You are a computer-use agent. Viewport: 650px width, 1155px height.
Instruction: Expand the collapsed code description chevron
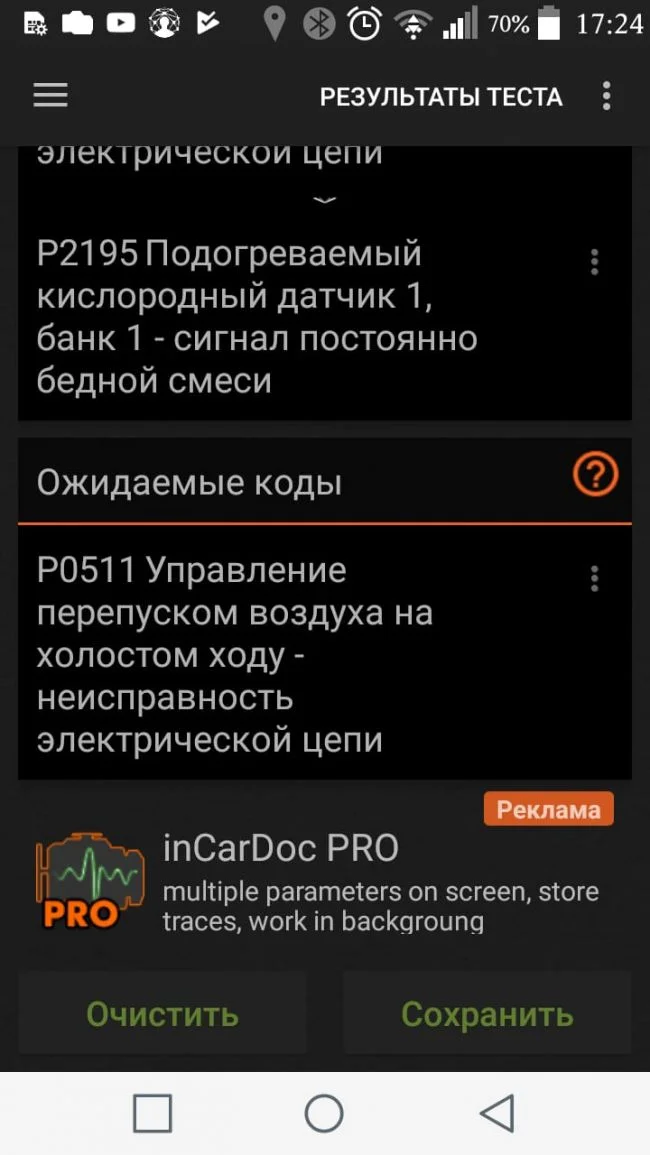pyautogui.click(x=325, y=200)
